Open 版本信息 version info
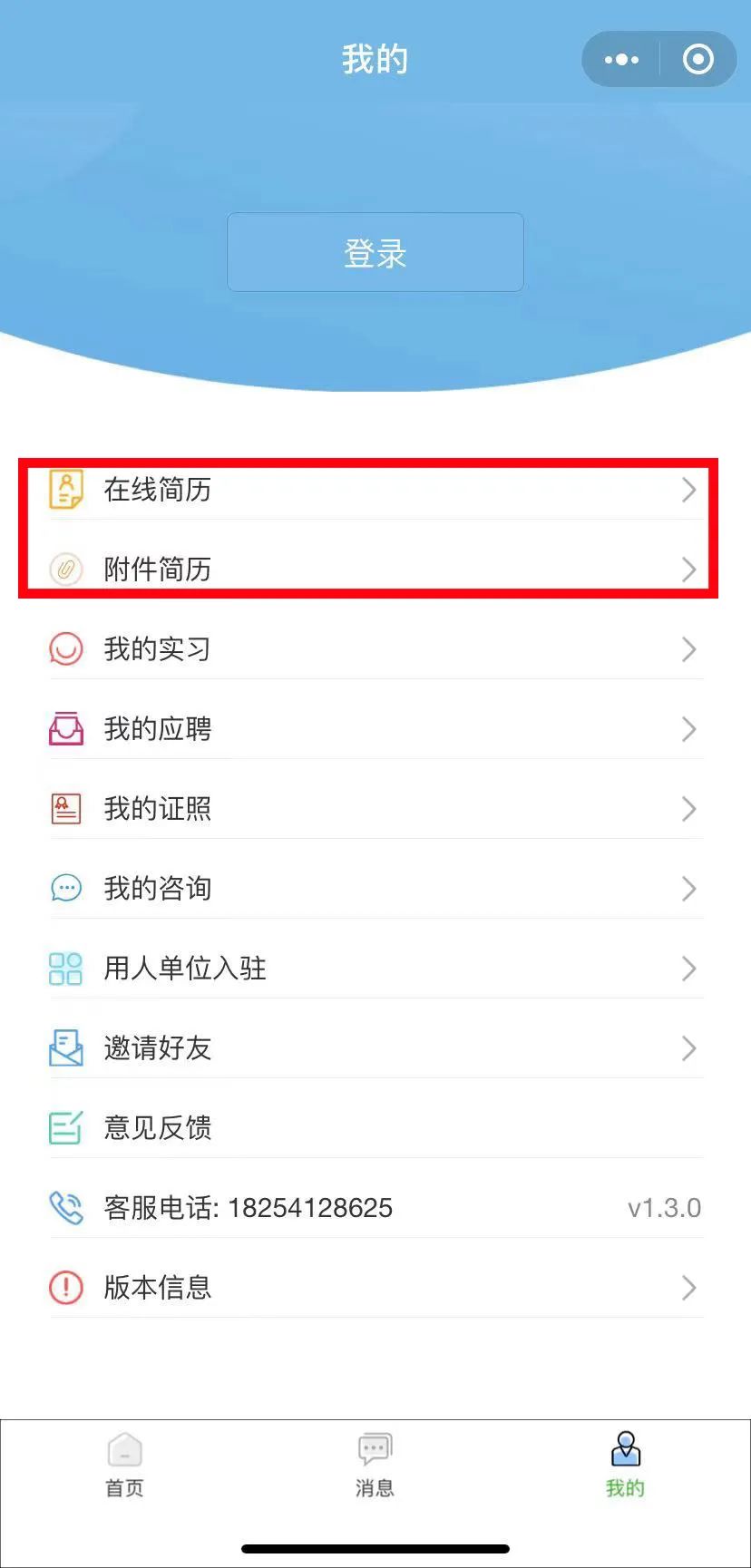Screen dimensions: 751x1568 pyautogui.click(x=375, y=1288)
